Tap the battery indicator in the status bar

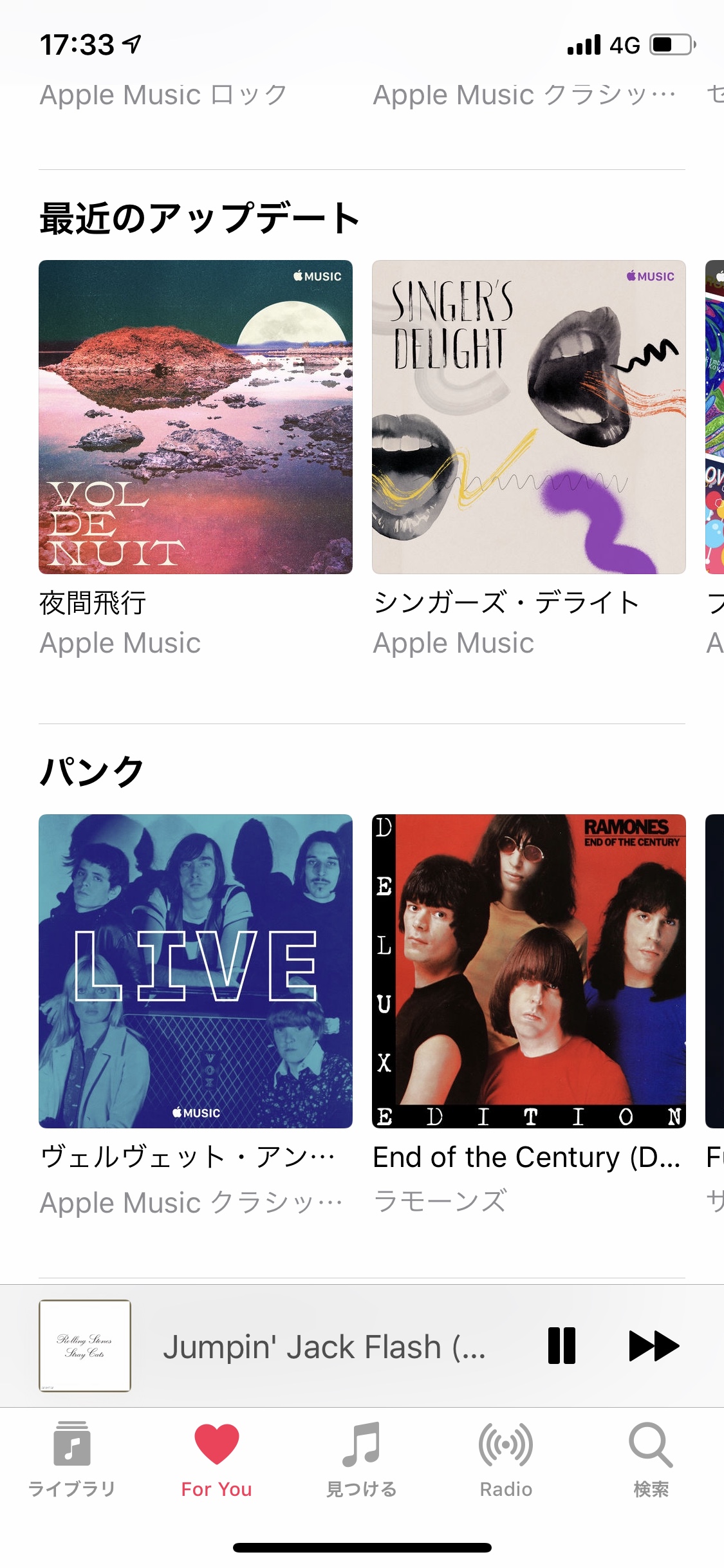point(670,44)
